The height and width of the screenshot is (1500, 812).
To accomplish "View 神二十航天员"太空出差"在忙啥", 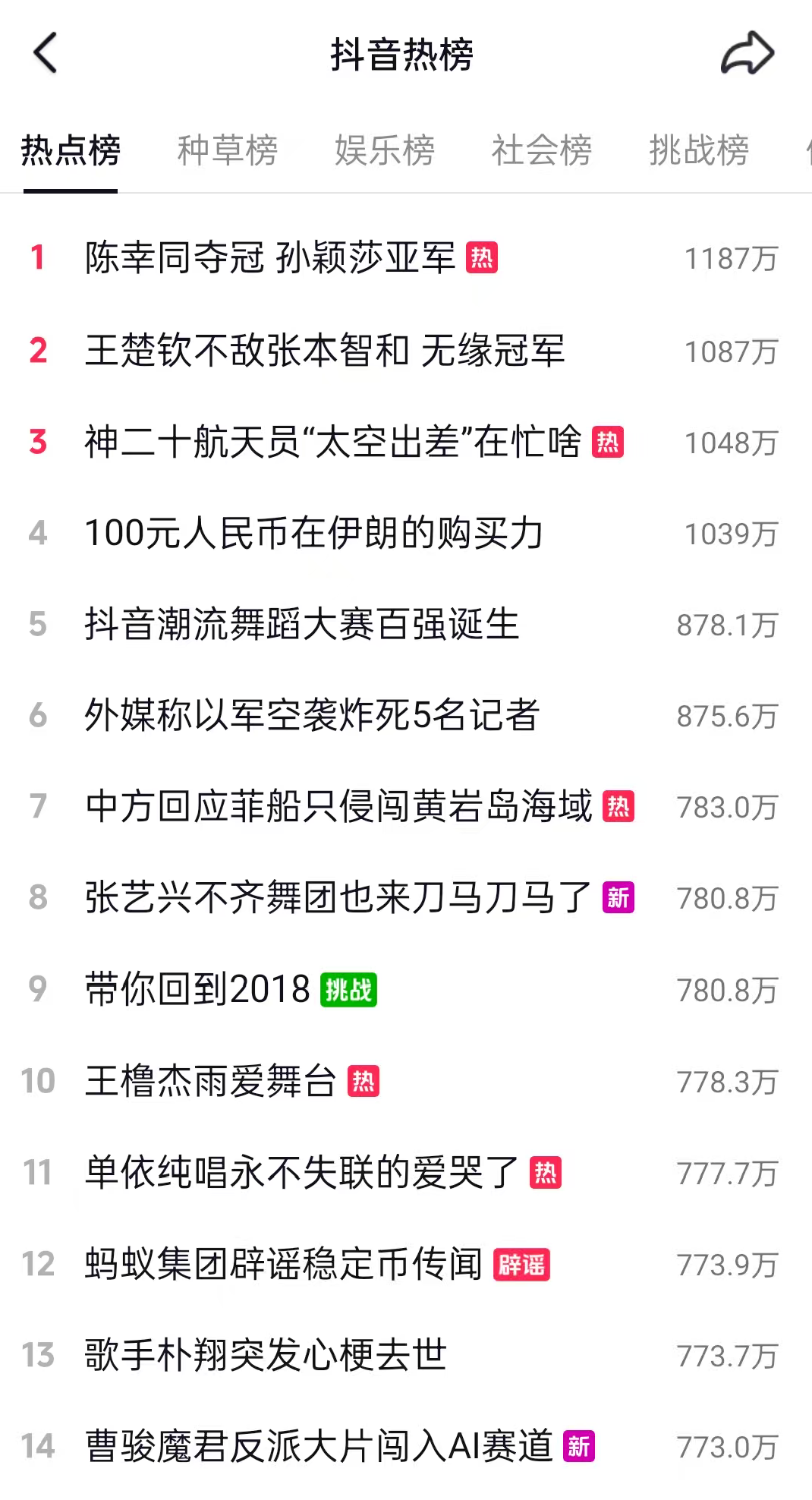I will tap(332, 442).
